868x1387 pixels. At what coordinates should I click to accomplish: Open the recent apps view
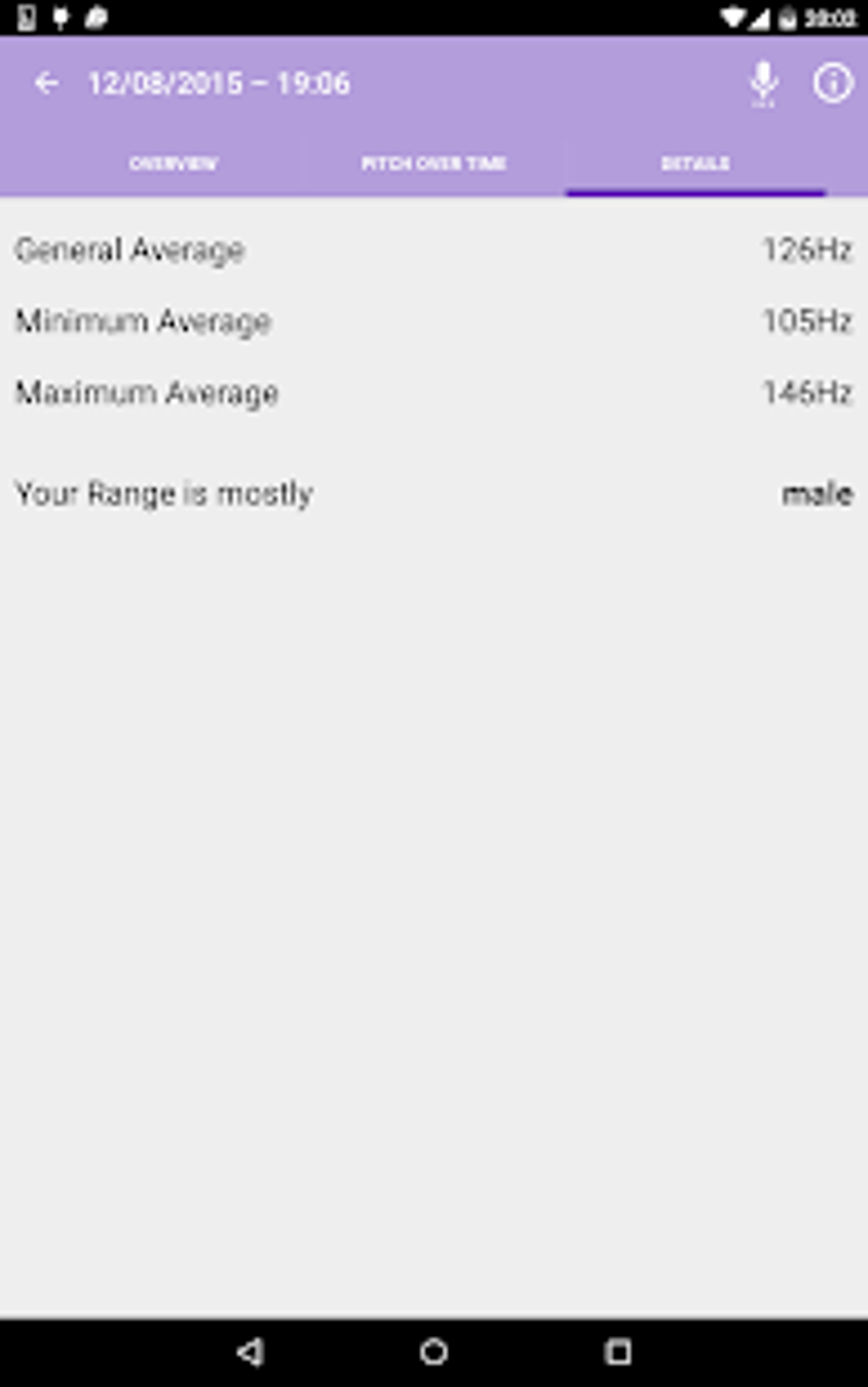pyautogui.click(x=618, y=1351)
